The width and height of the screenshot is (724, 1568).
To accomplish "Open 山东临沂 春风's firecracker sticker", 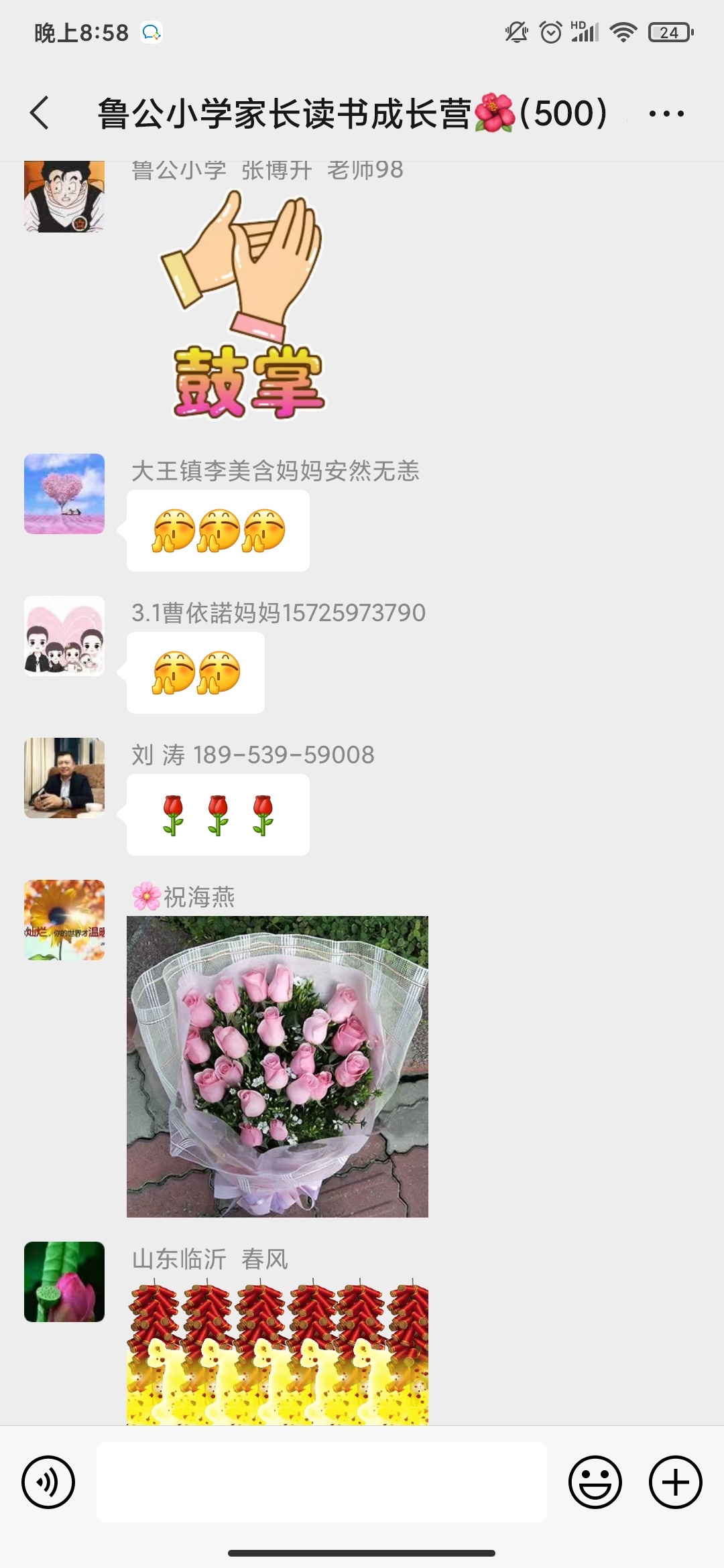I will (x=278, y=1352).
